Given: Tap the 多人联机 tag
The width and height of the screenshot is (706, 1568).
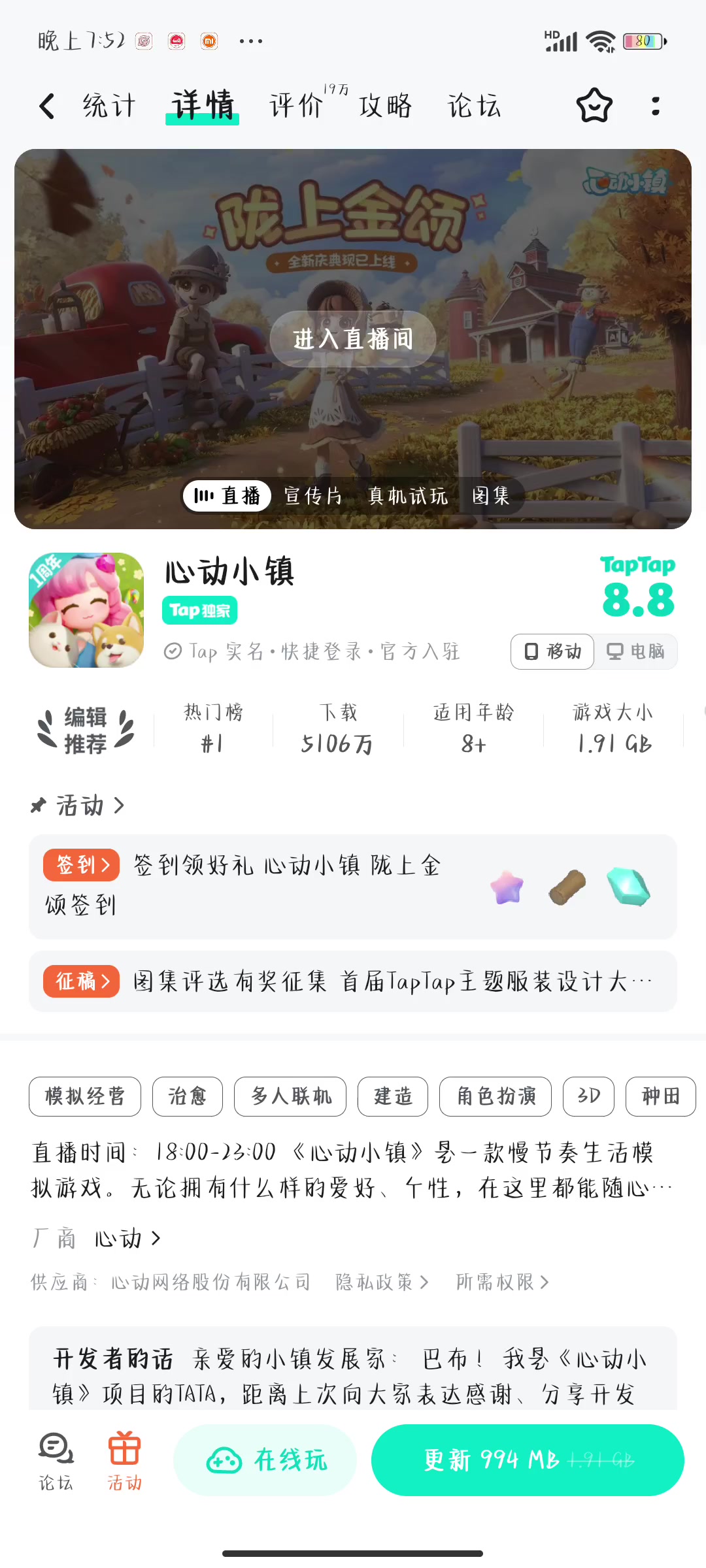Looking at the screenshot, I should pyautogui.click(x=290, y=1096).
